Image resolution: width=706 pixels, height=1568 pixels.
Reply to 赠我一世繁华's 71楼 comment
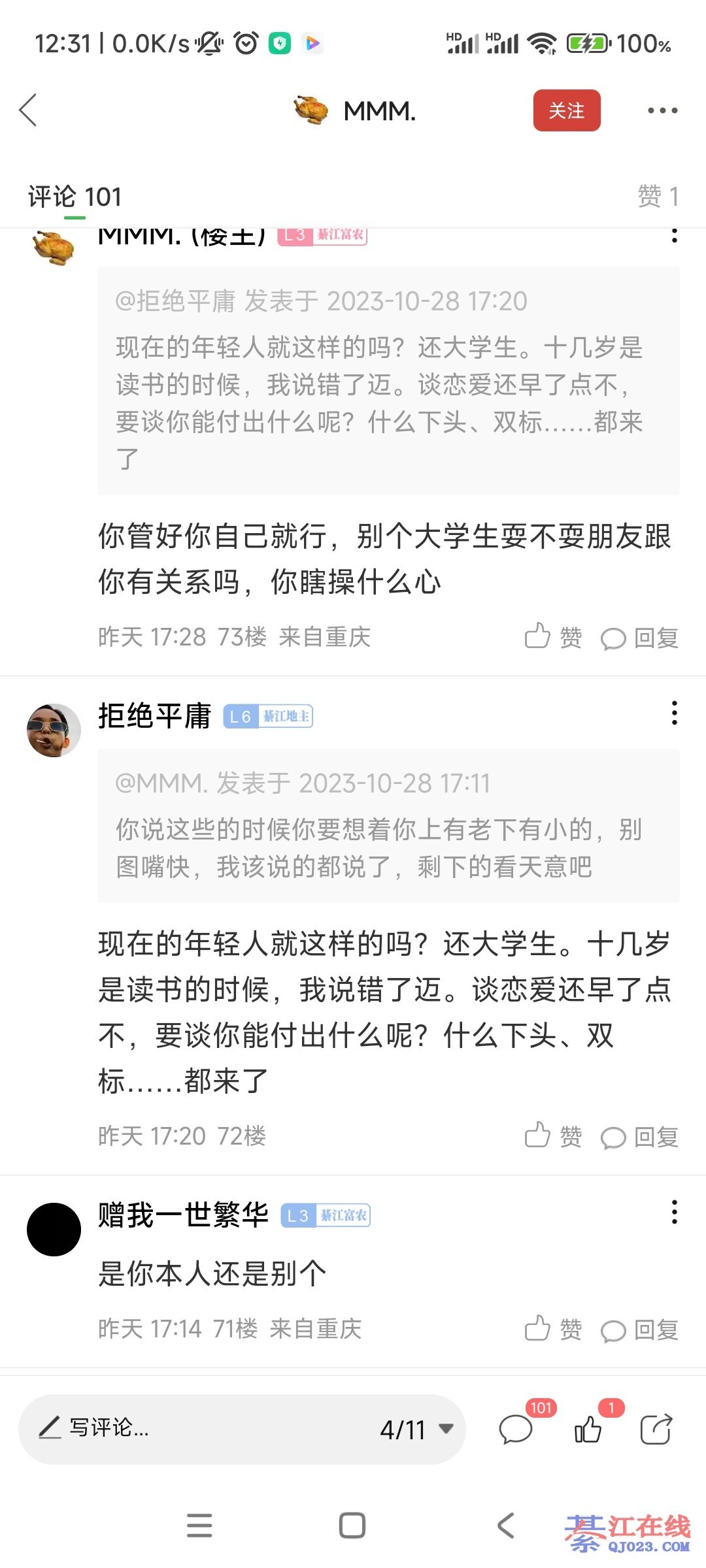click(x=639, y=1330)
